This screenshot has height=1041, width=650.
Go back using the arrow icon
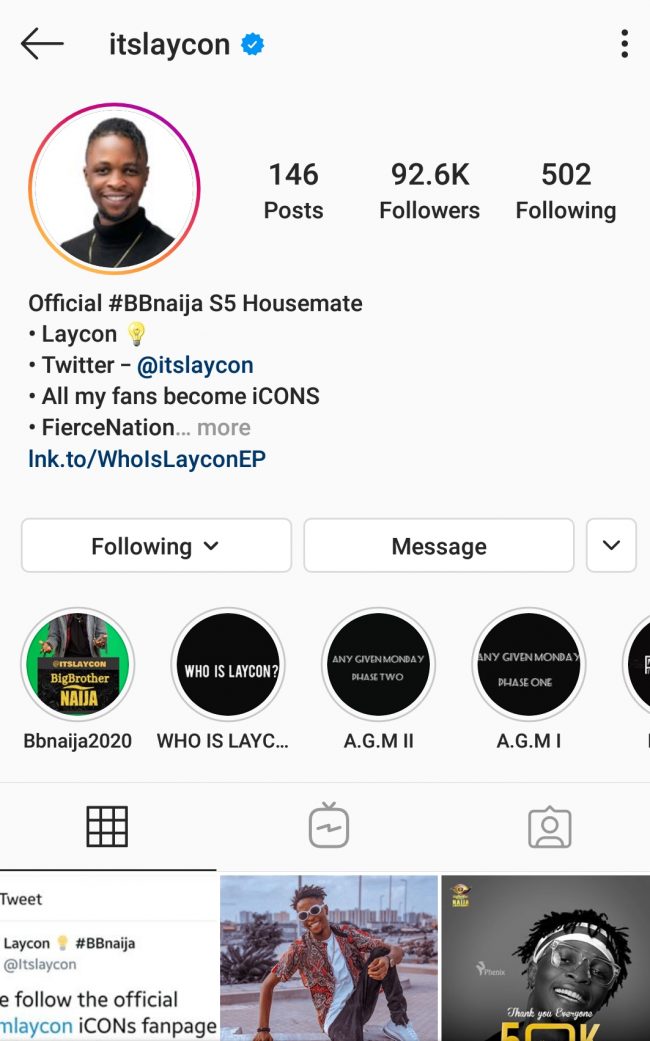click(42, 44)
